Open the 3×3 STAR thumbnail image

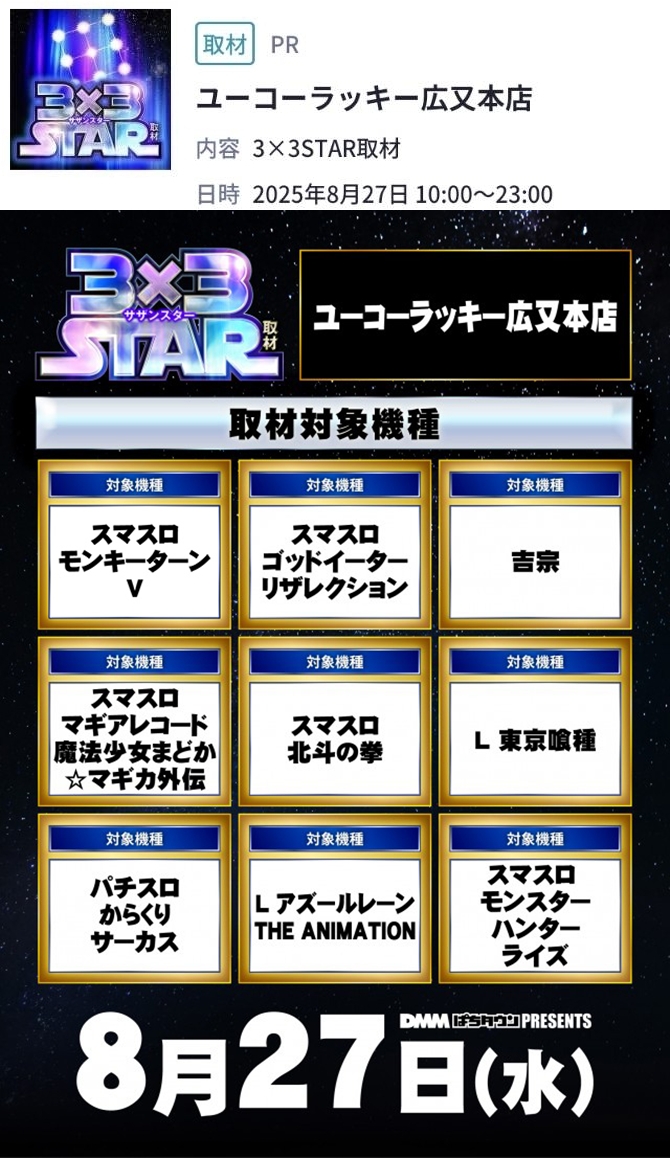(90, 90)
